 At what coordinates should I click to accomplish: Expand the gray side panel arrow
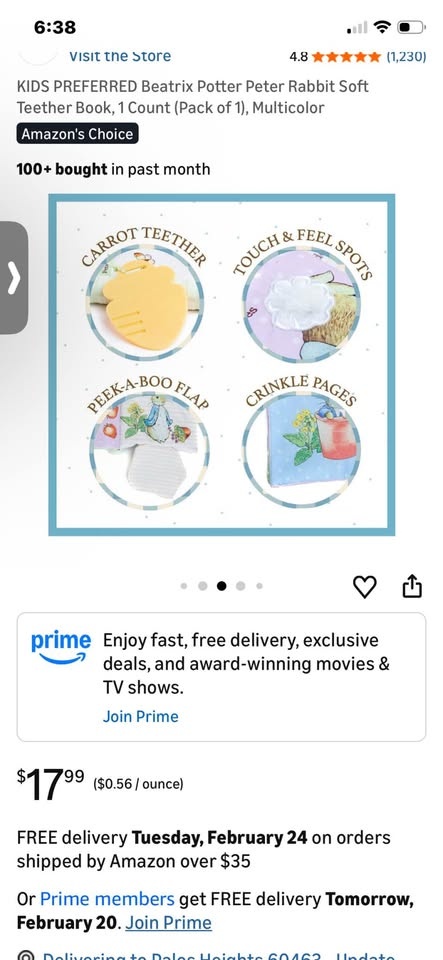[13, 278]
